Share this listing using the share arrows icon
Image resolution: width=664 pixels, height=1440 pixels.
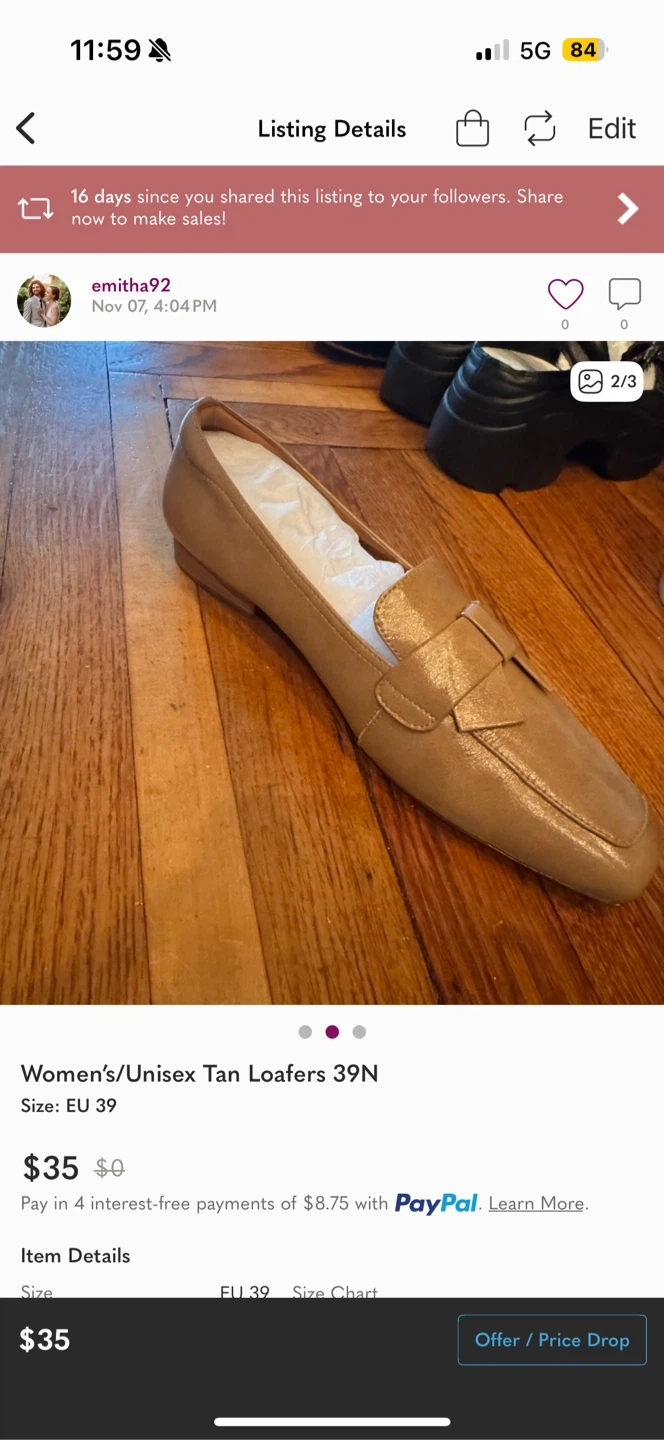click(x=539, y=129)
